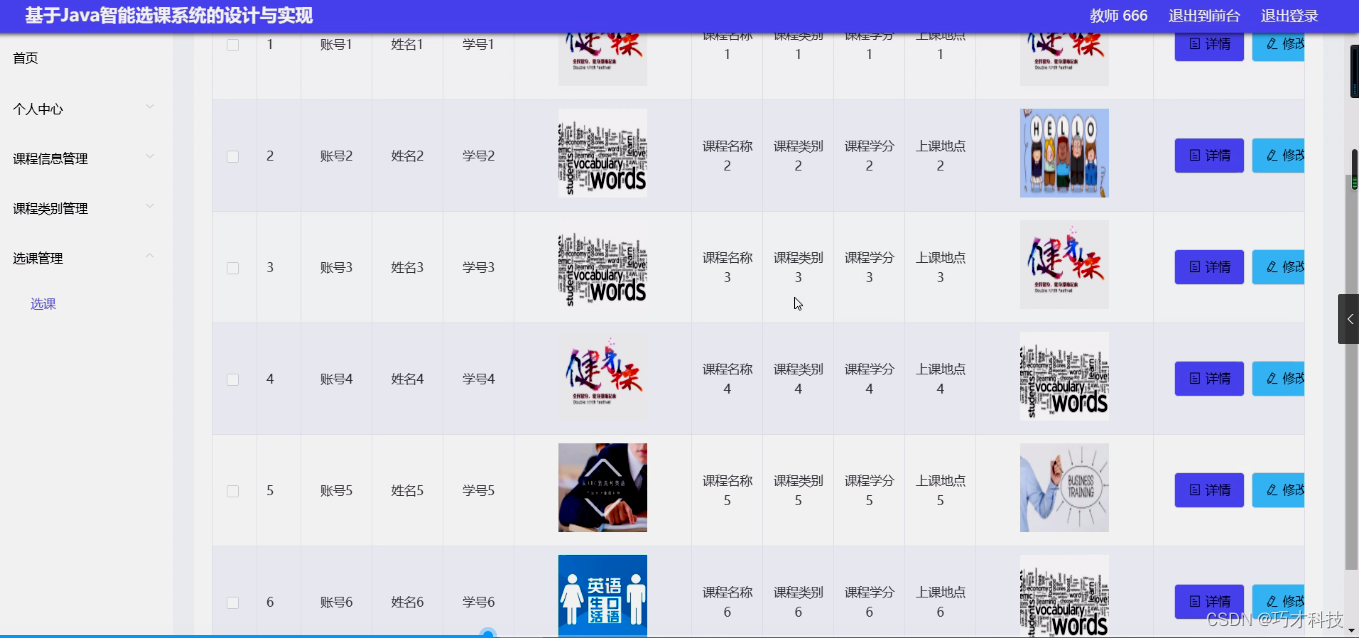This screenshot has width=1359, height=638.
Task: Open the 首页 menu item
Action: click(26, 58)
